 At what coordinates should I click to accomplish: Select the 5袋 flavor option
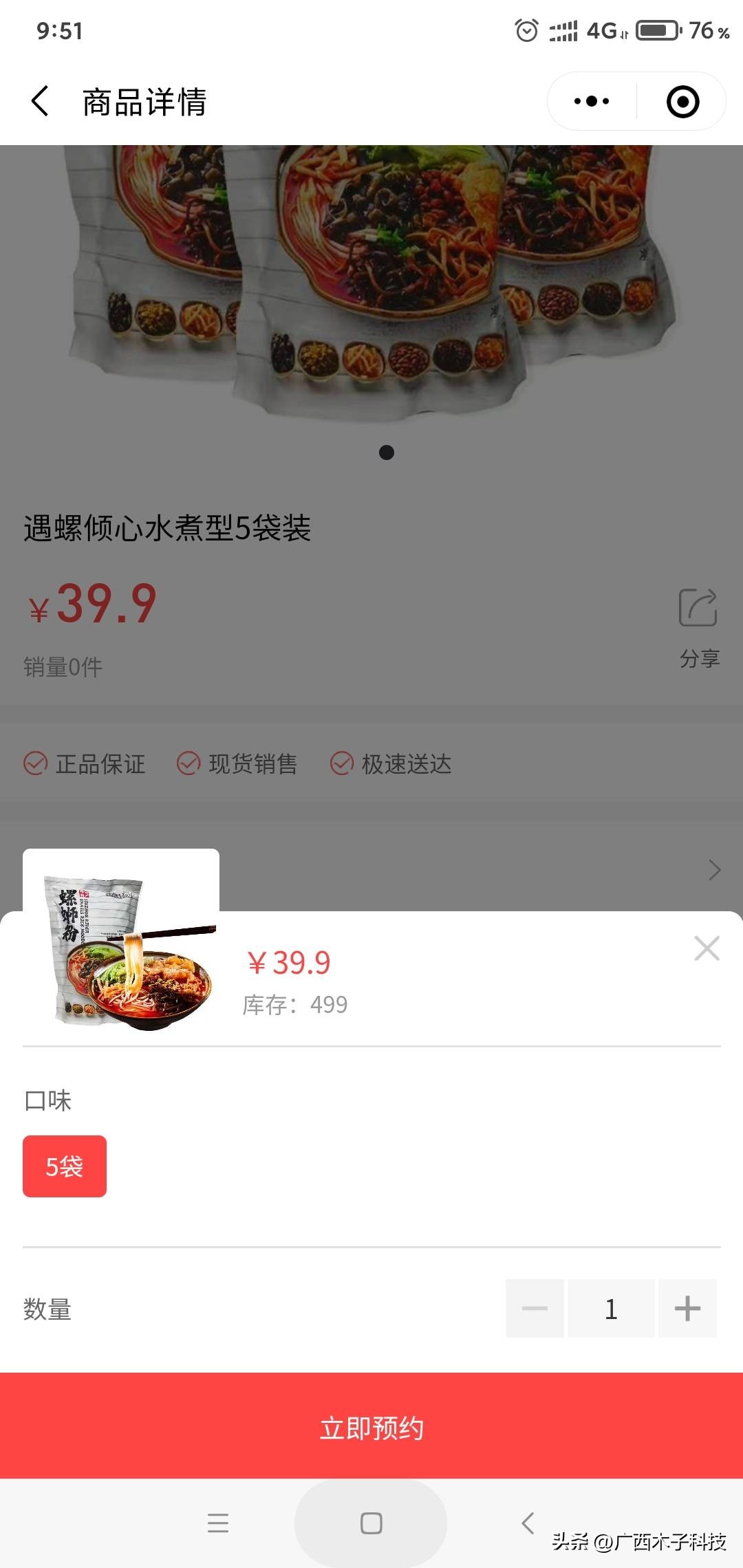click(64, 1165)
